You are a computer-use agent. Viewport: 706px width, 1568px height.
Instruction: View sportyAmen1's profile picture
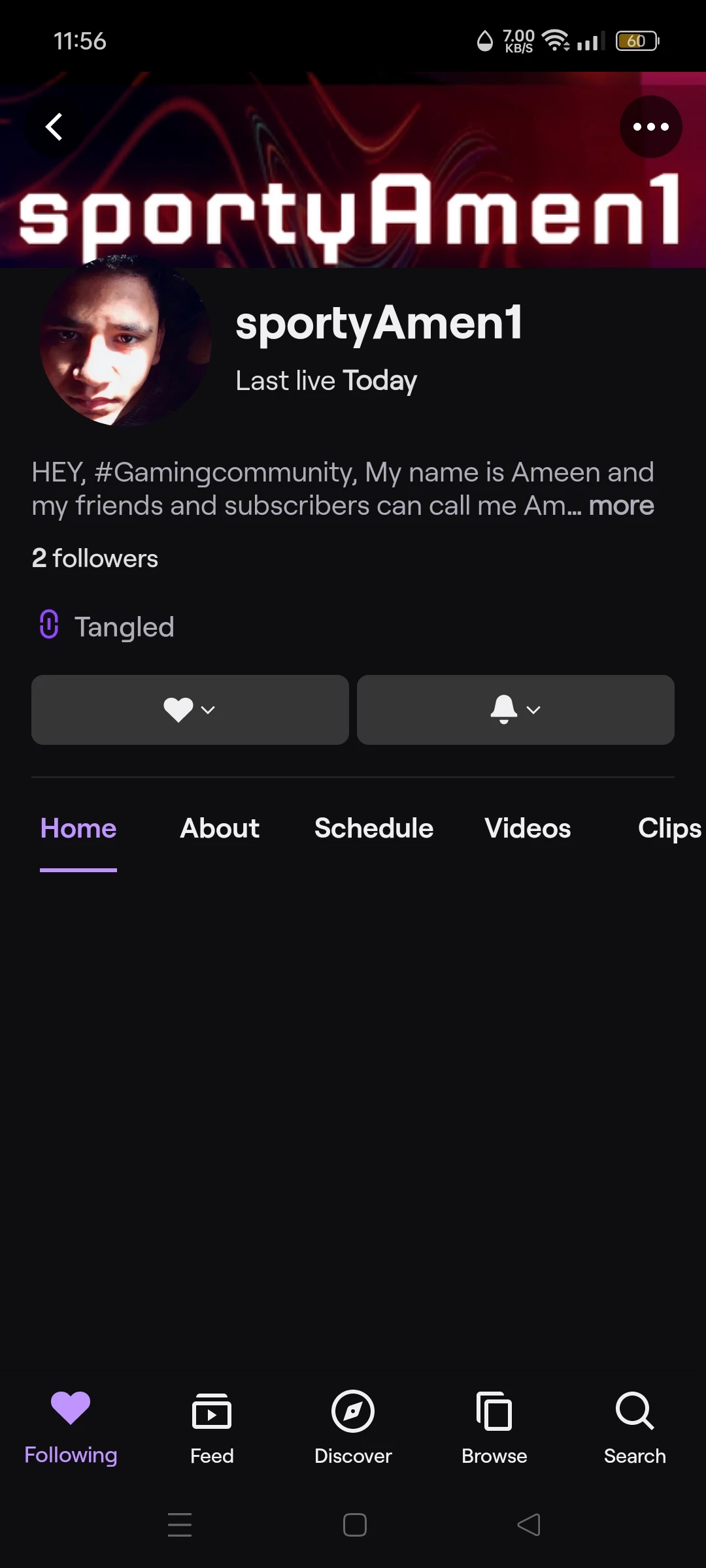click(x=126, y=340)
